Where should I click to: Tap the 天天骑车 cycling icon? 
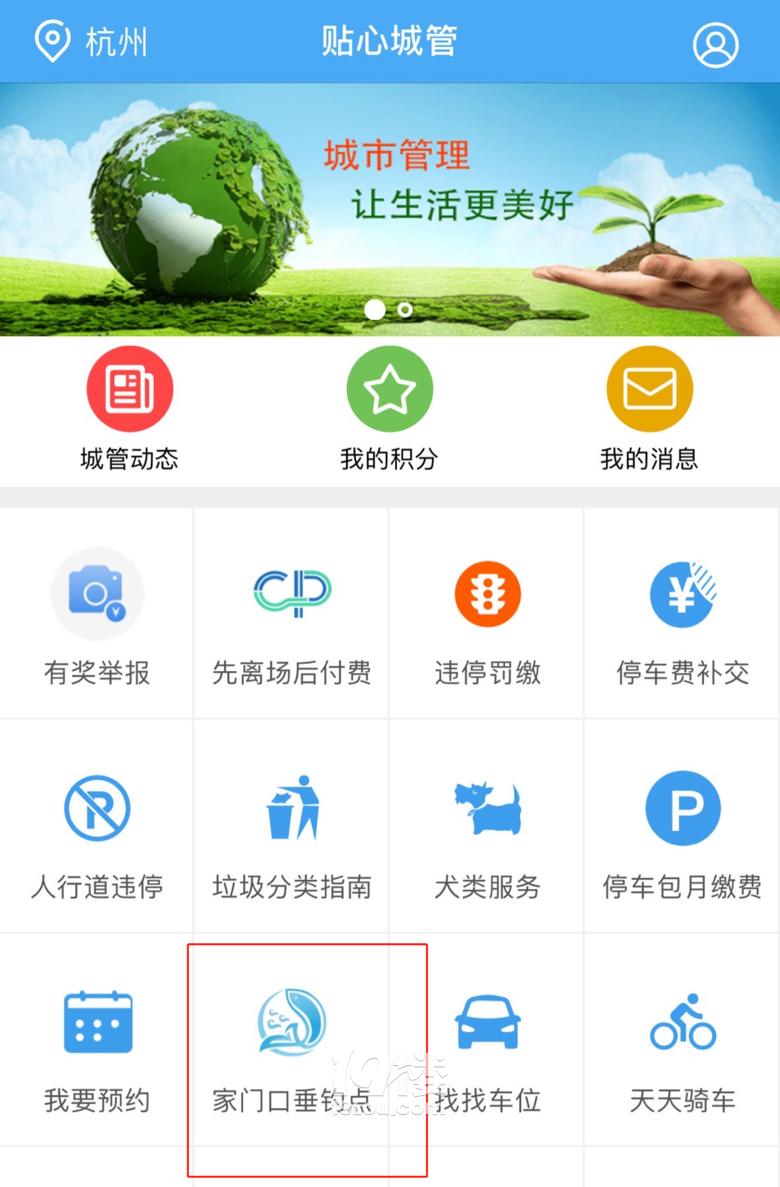[682, 1022]
